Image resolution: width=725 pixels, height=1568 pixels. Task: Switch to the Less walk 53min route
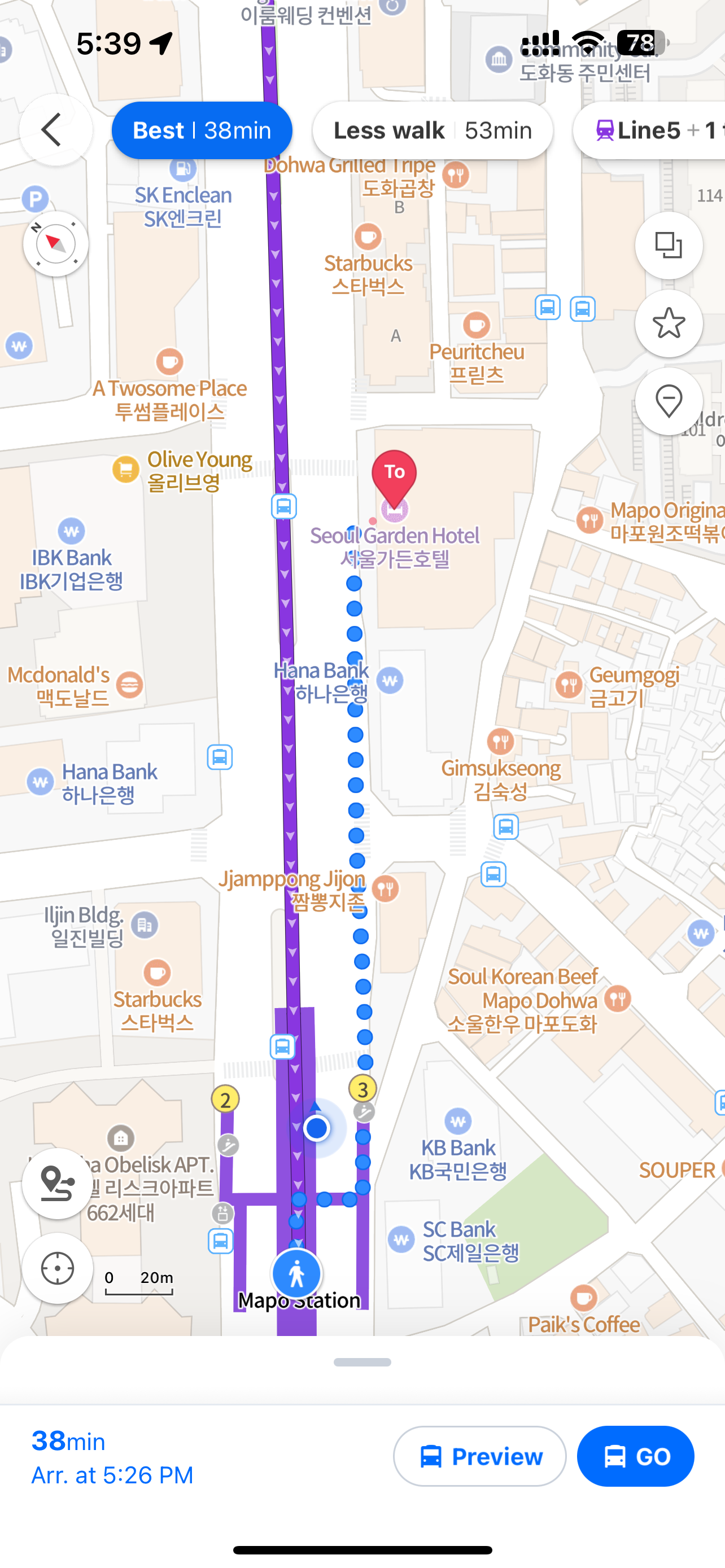coord(432,130)
